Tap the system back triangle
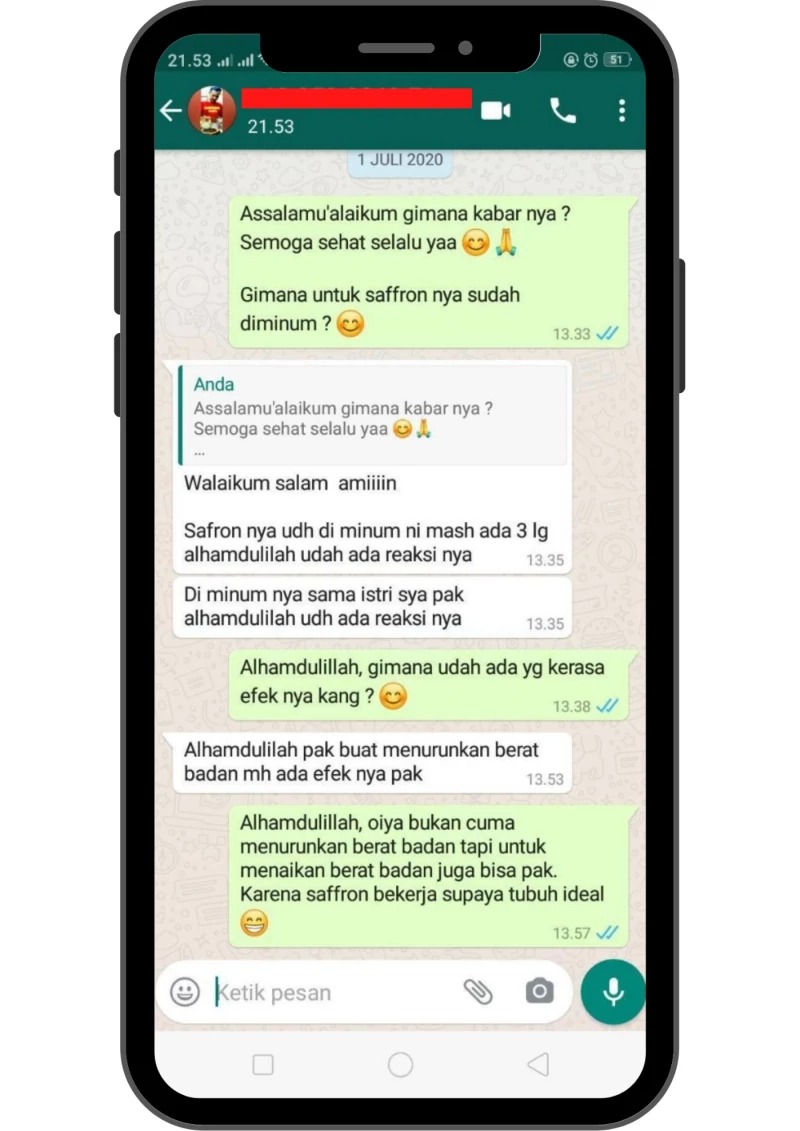800x1131 pixels. 538,1065
